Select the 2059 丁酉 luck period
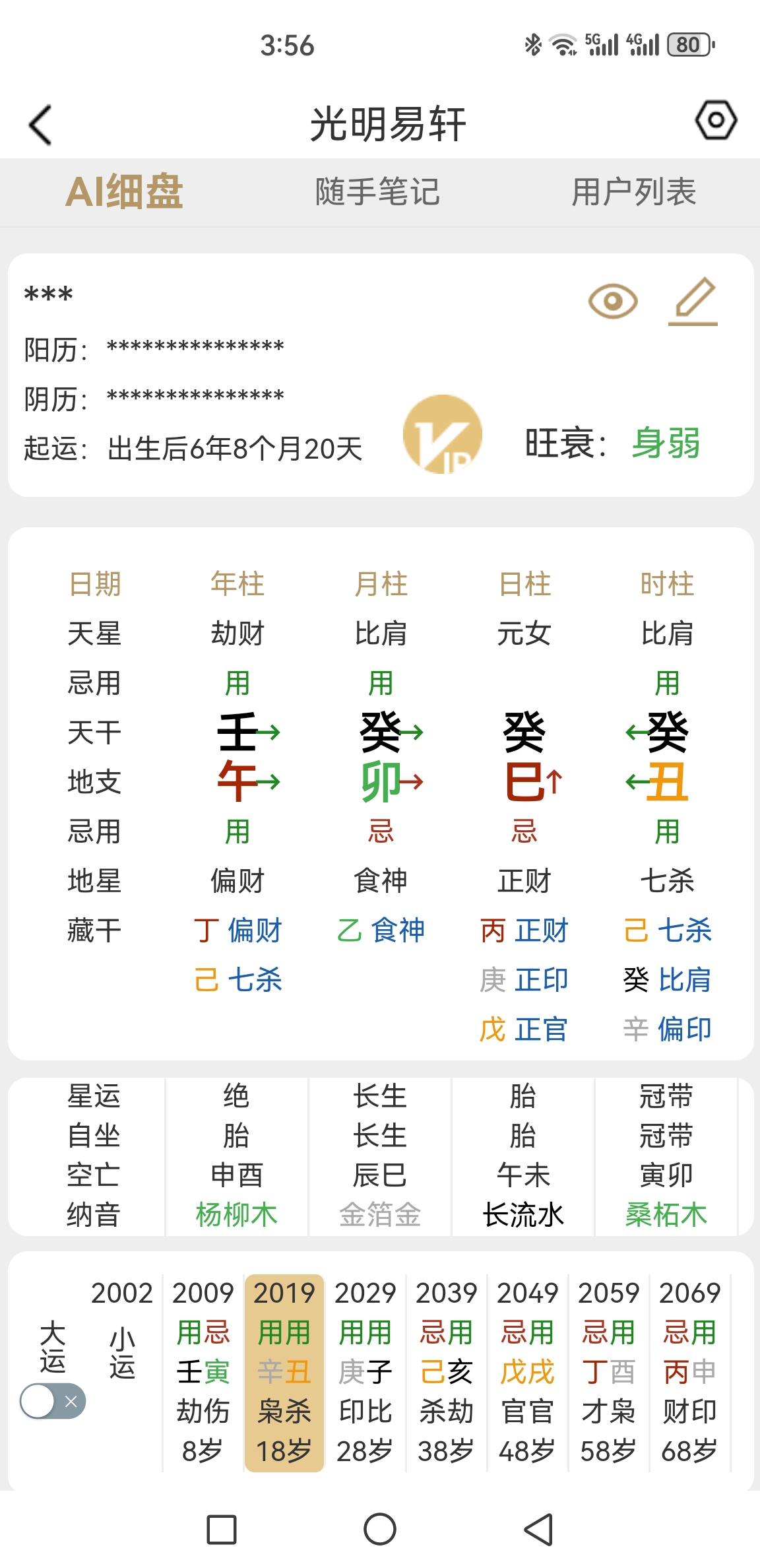Image resolution: width=760 pixels, height=1568 pixels. [608, 1371]
